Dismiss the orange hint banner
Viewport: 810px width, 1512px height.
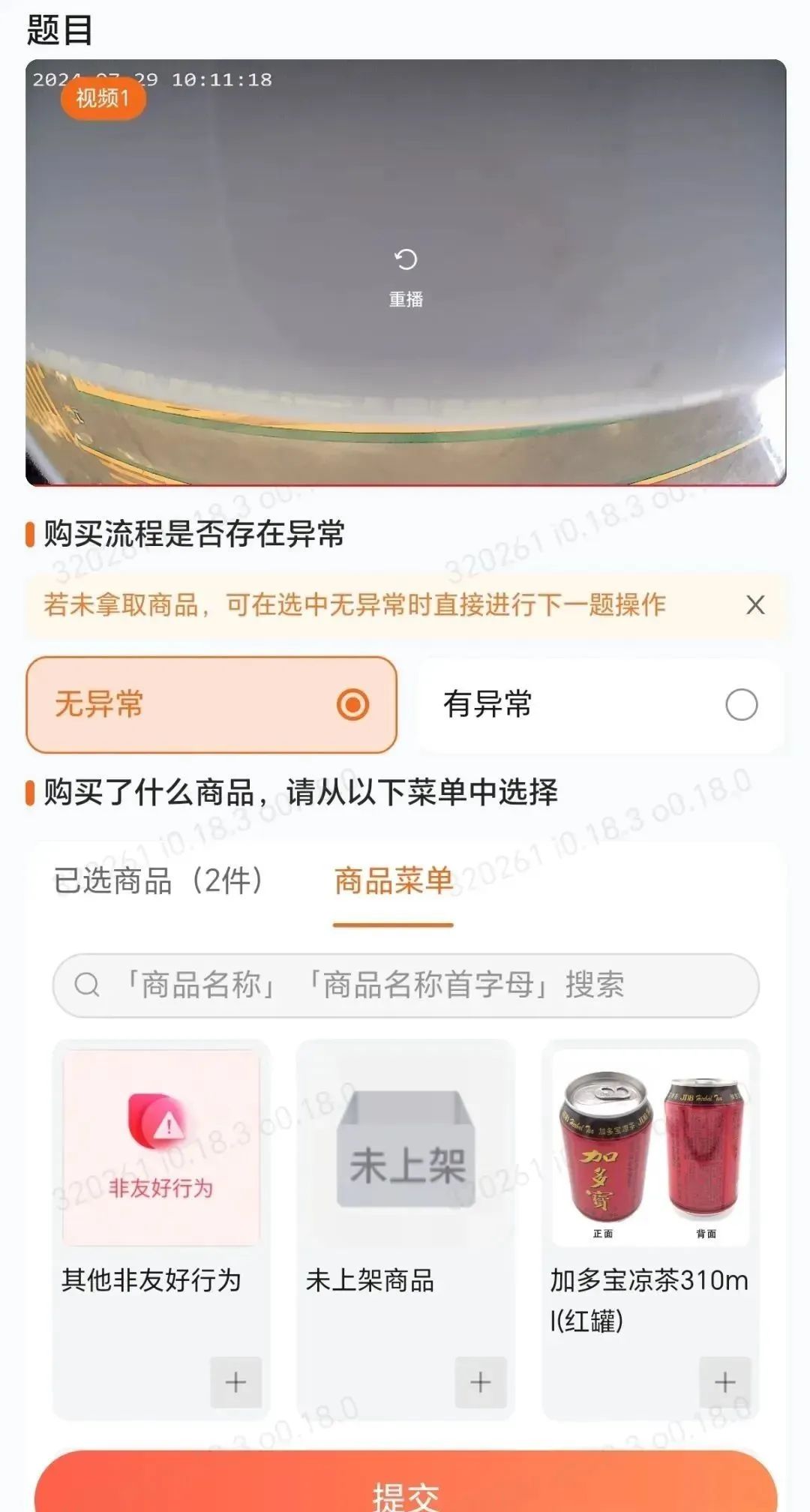(x=755, y=604)
